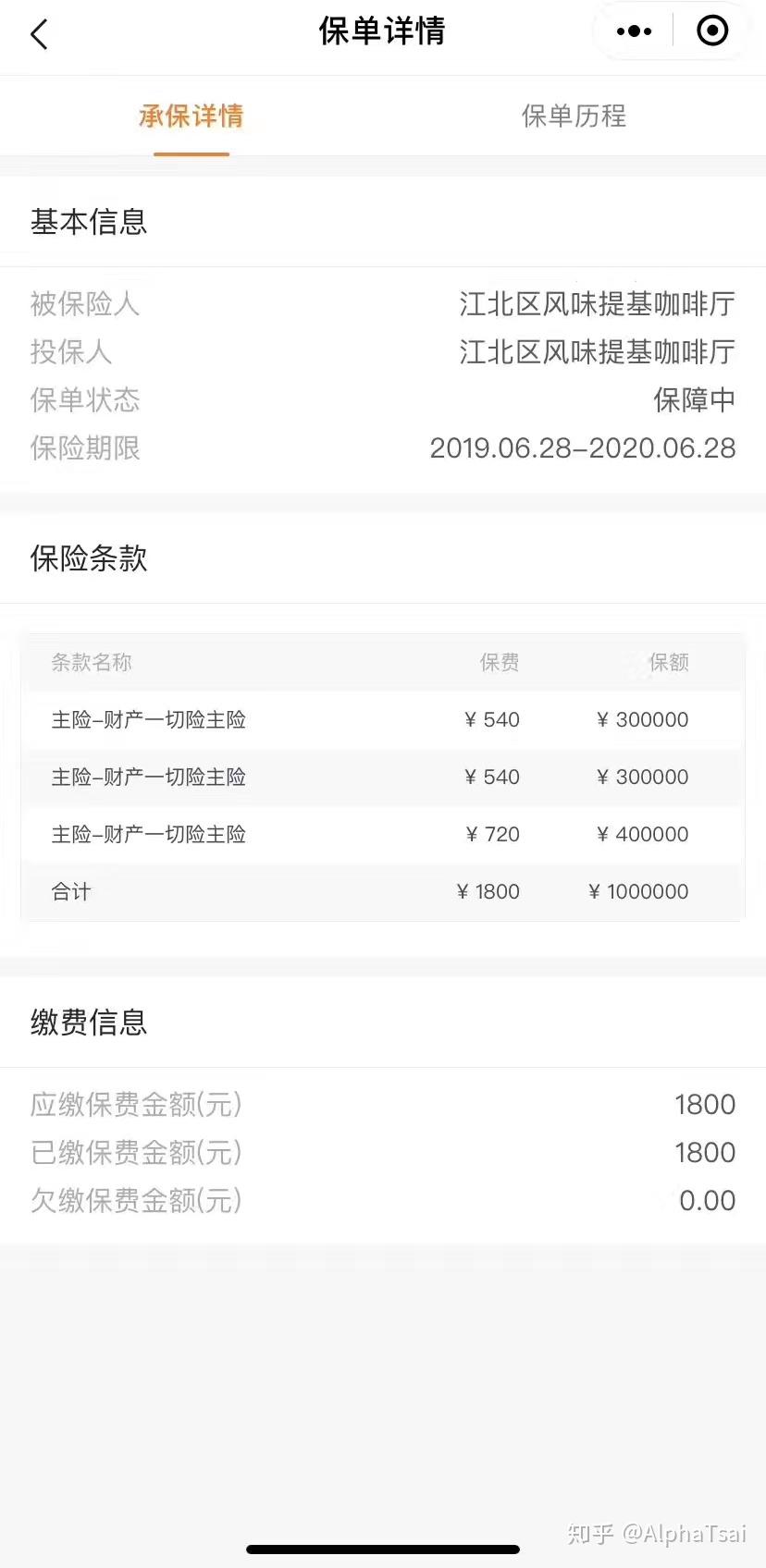Image resolution: width=766 pixels, height=1568 pixels.
Task: Switch to the 保单历程 tab
Action: tap(574, 116)
